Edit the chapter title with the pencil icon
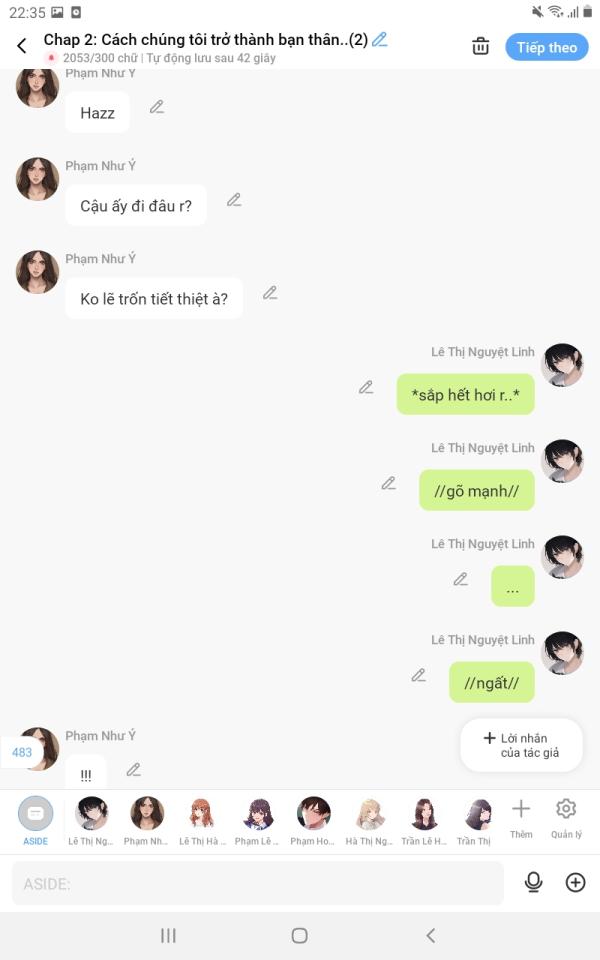Viewport: 600px width, 960px height. (x=380, y=40)
